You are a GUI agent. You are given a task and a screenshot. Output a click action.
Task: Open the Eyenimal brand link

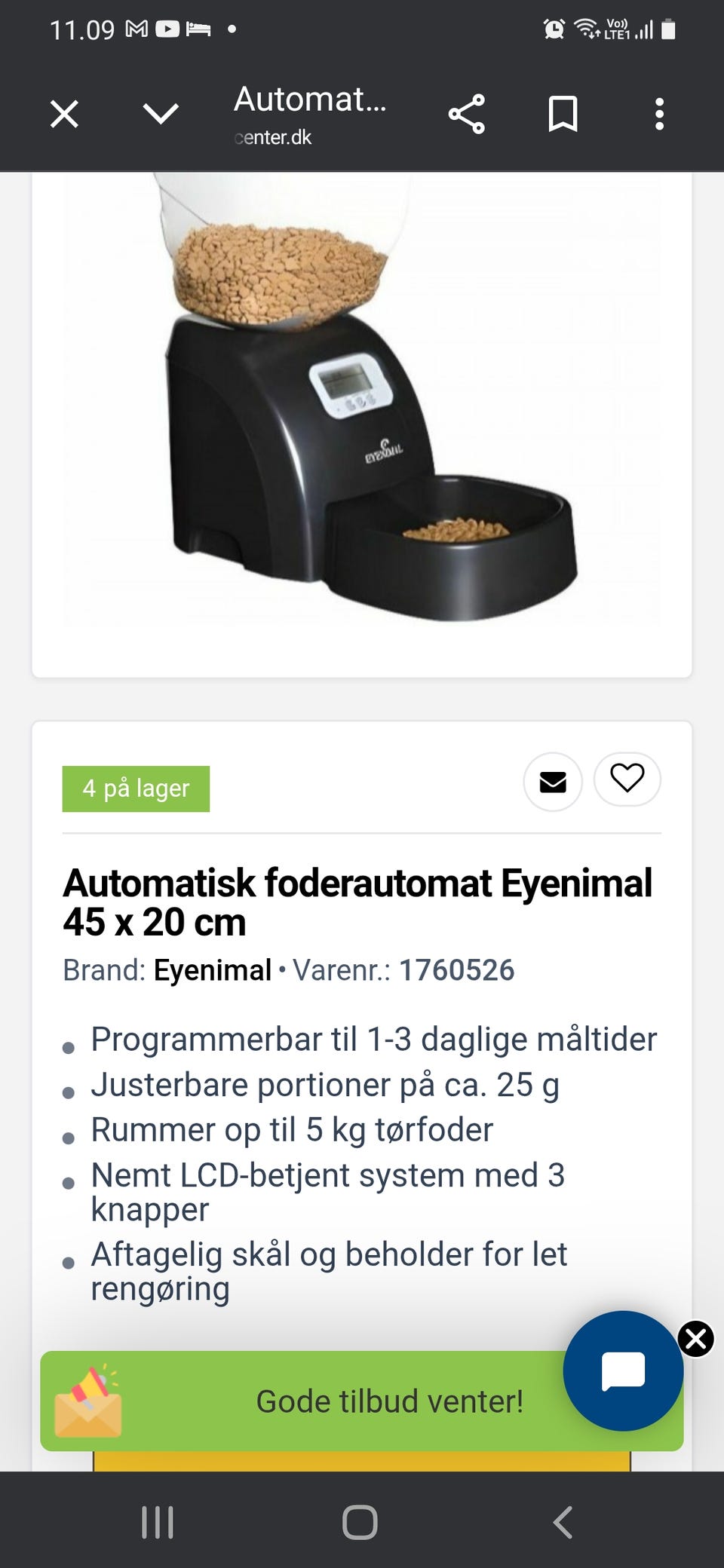click(212, 970)
